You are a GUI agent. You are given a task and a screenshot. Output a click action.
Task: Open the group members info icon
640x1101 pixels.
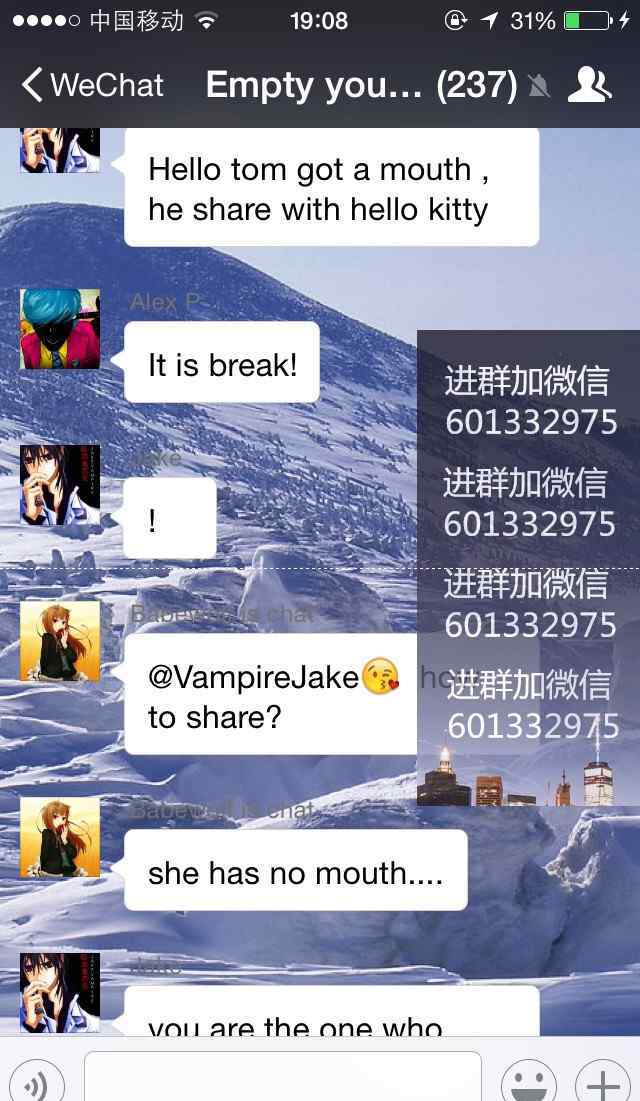(x=589, y=86)
